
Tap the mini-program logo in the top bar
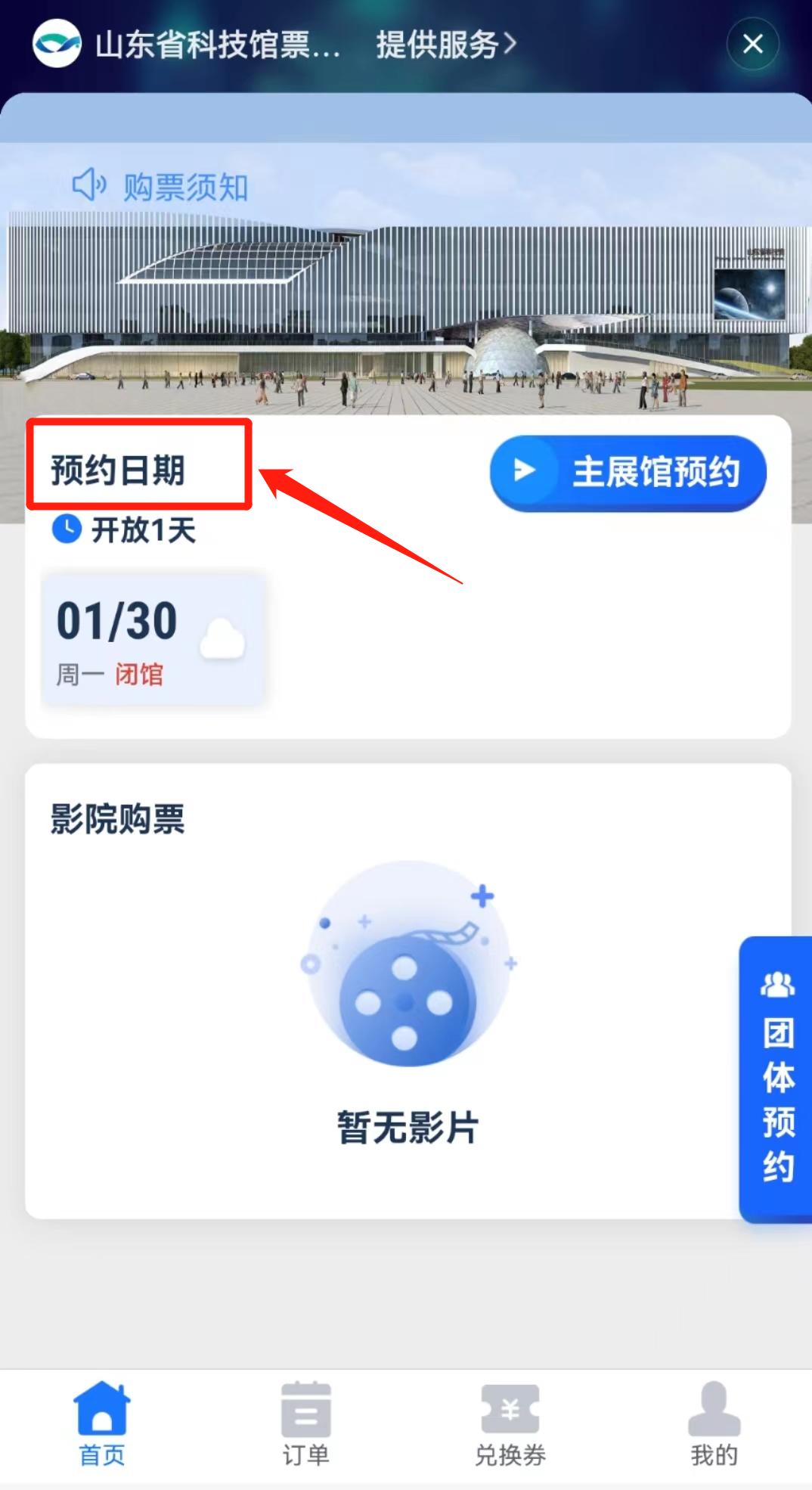tap(57, 45)
